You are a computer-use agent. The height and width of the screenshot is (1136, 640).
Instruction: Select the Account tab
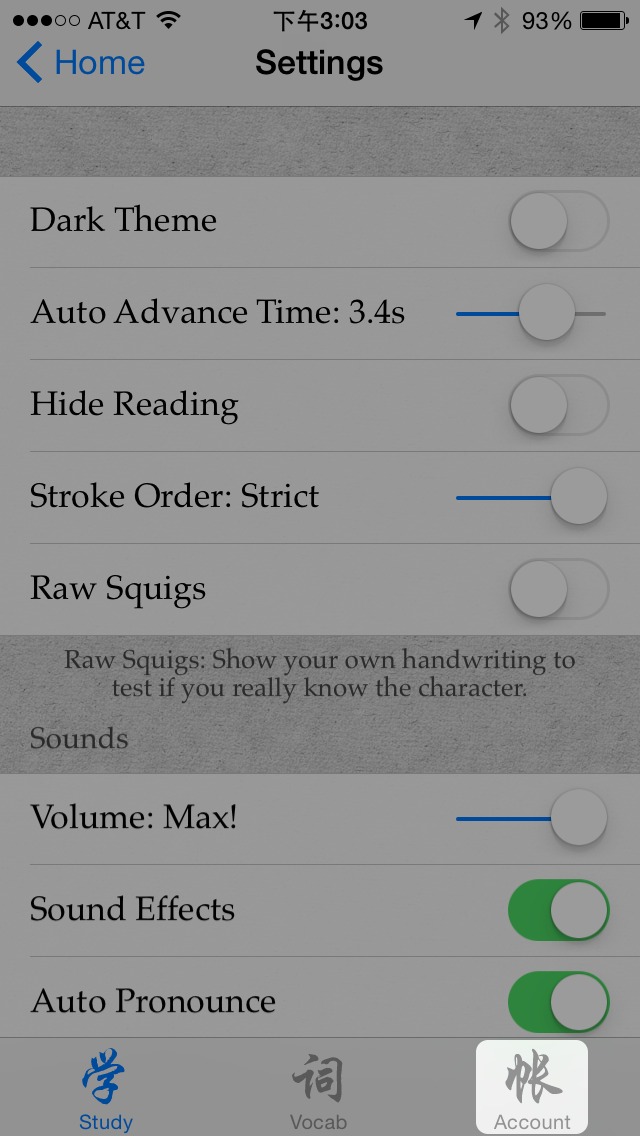click(x=532, y=1088)
